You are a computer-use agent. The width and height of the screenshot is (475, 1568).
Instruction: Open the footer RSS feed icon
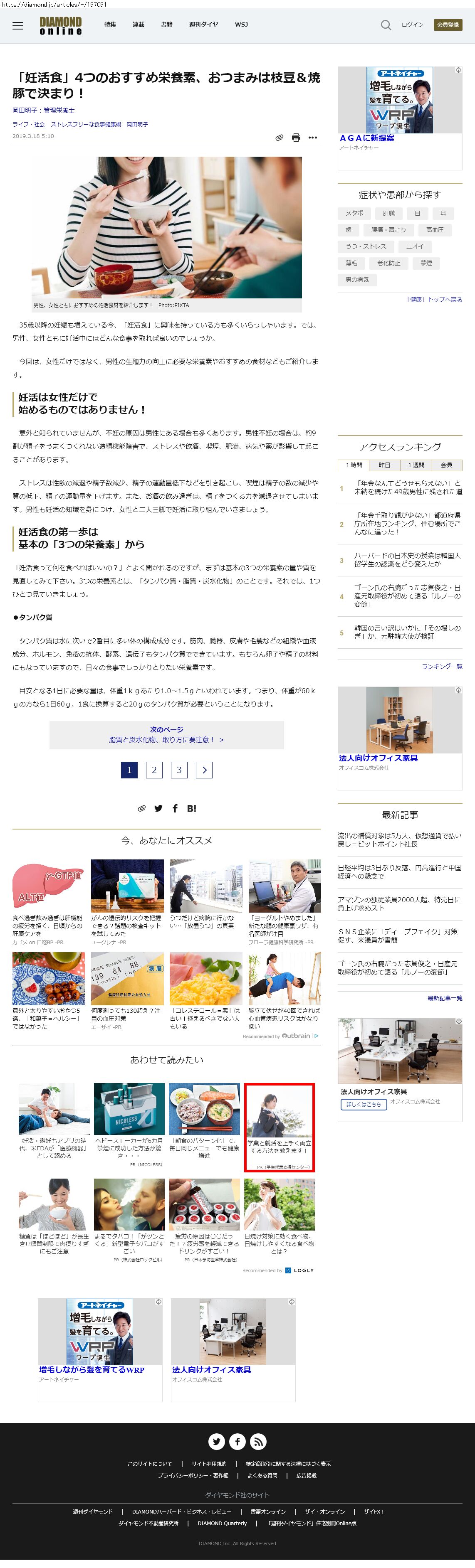[x=258, y=1441]
